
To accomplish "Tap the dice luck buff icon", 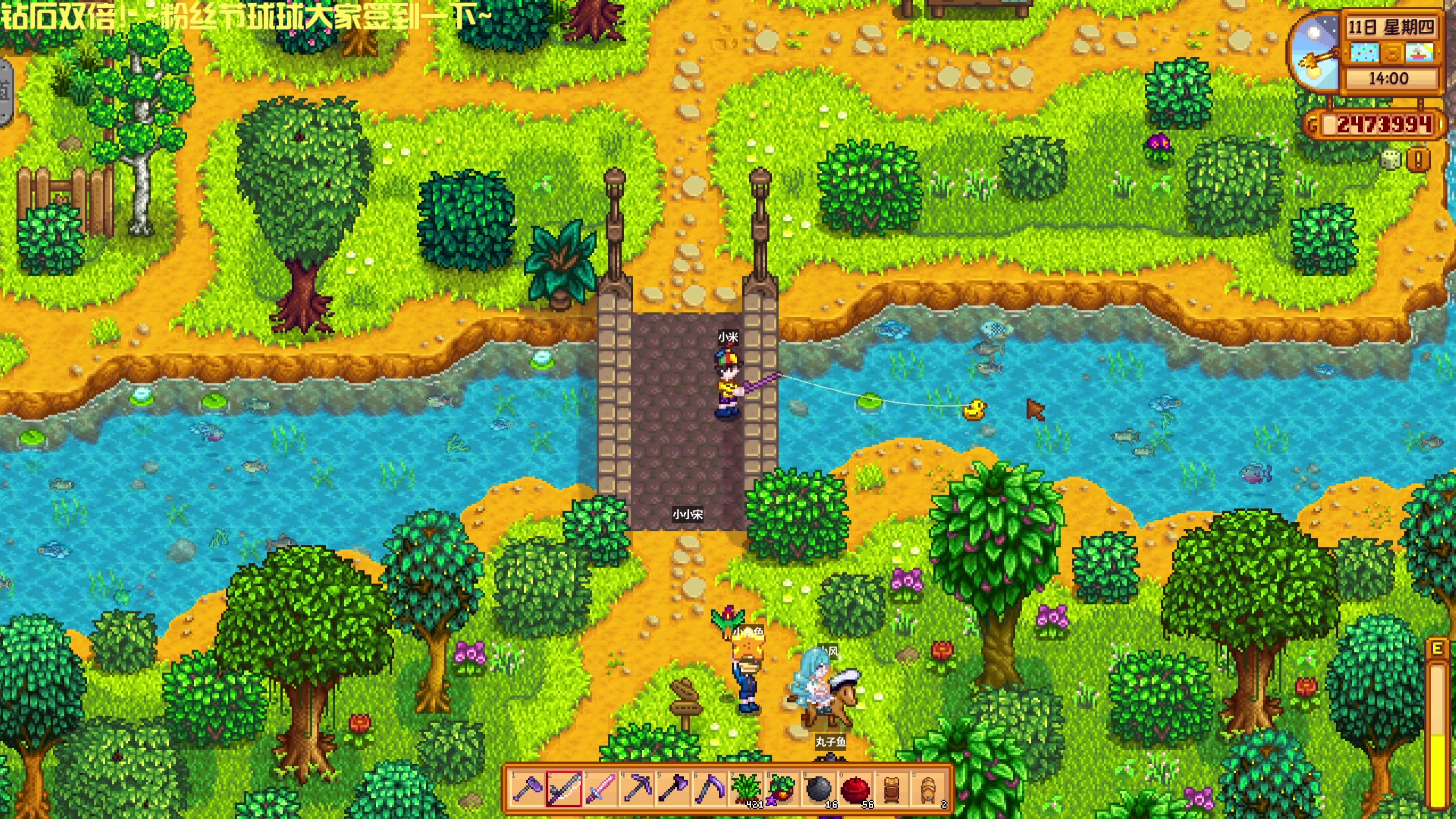I will 1391,160.
